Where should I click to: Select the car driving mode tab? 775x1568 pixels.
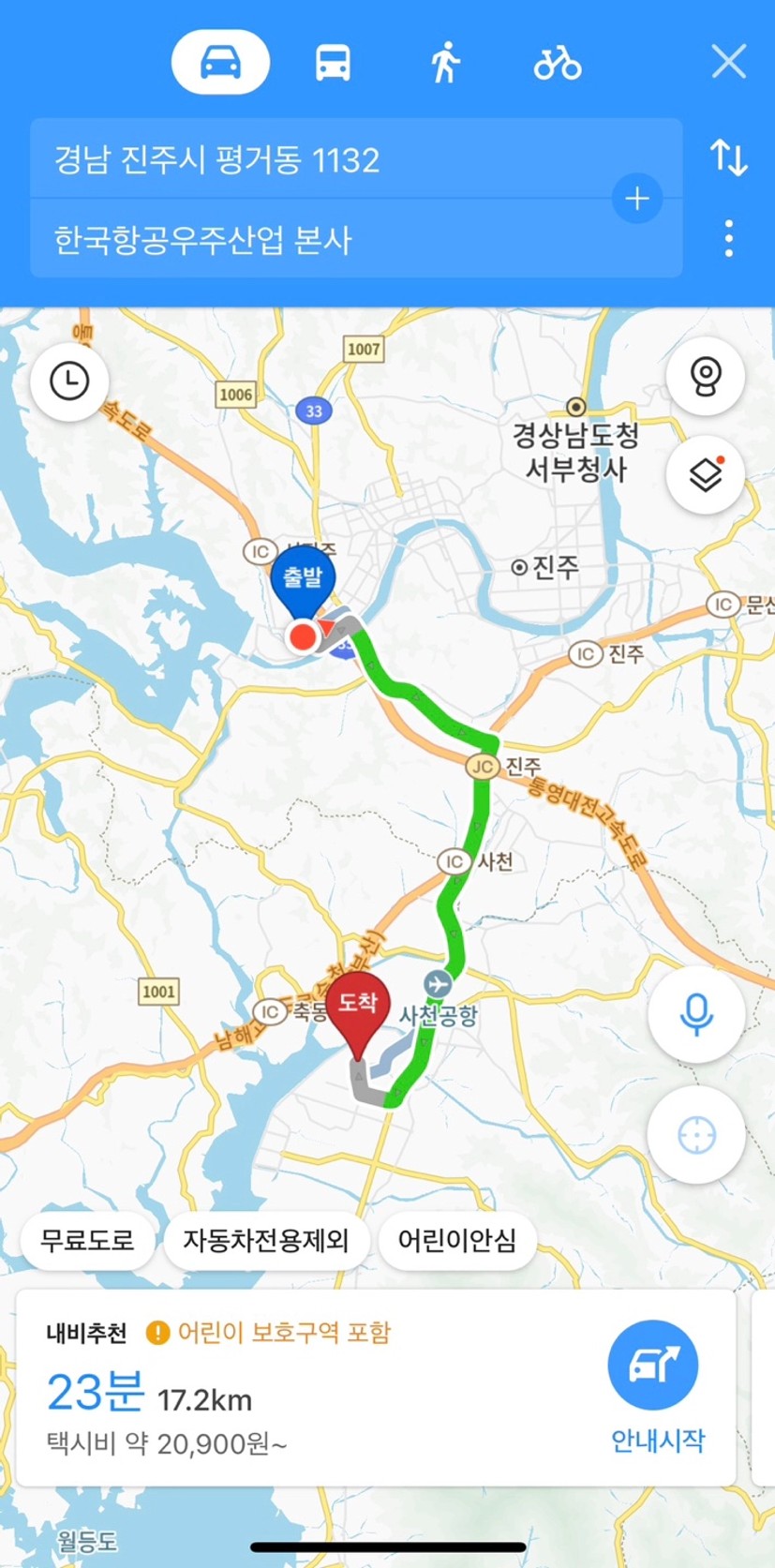point(220,63)
